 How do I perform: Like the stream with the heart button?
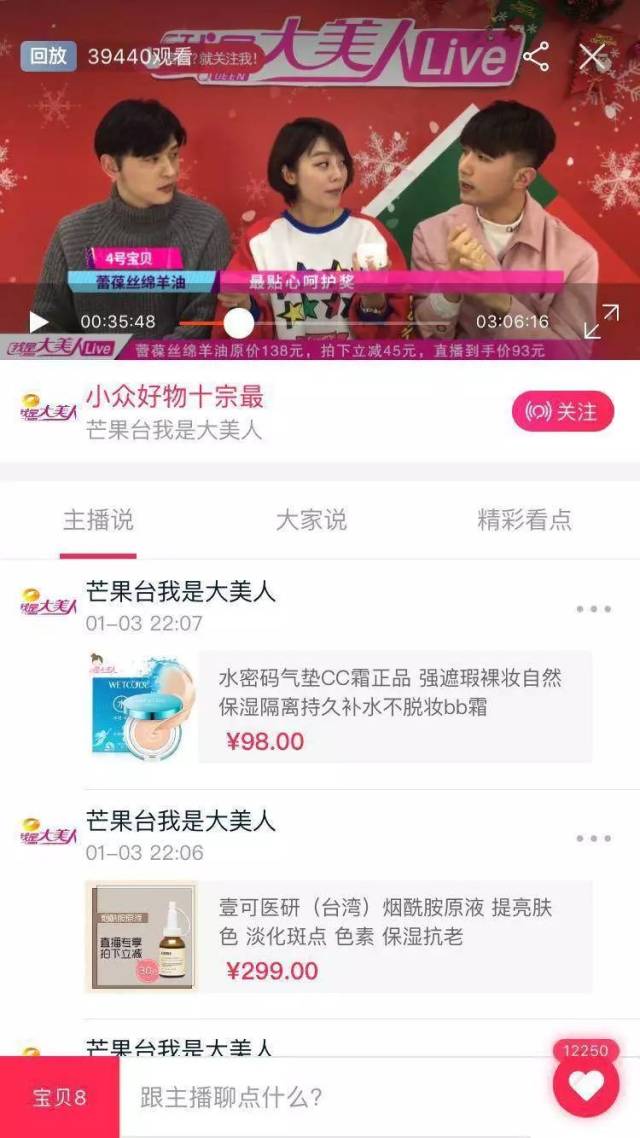[x=586, y=1085]
